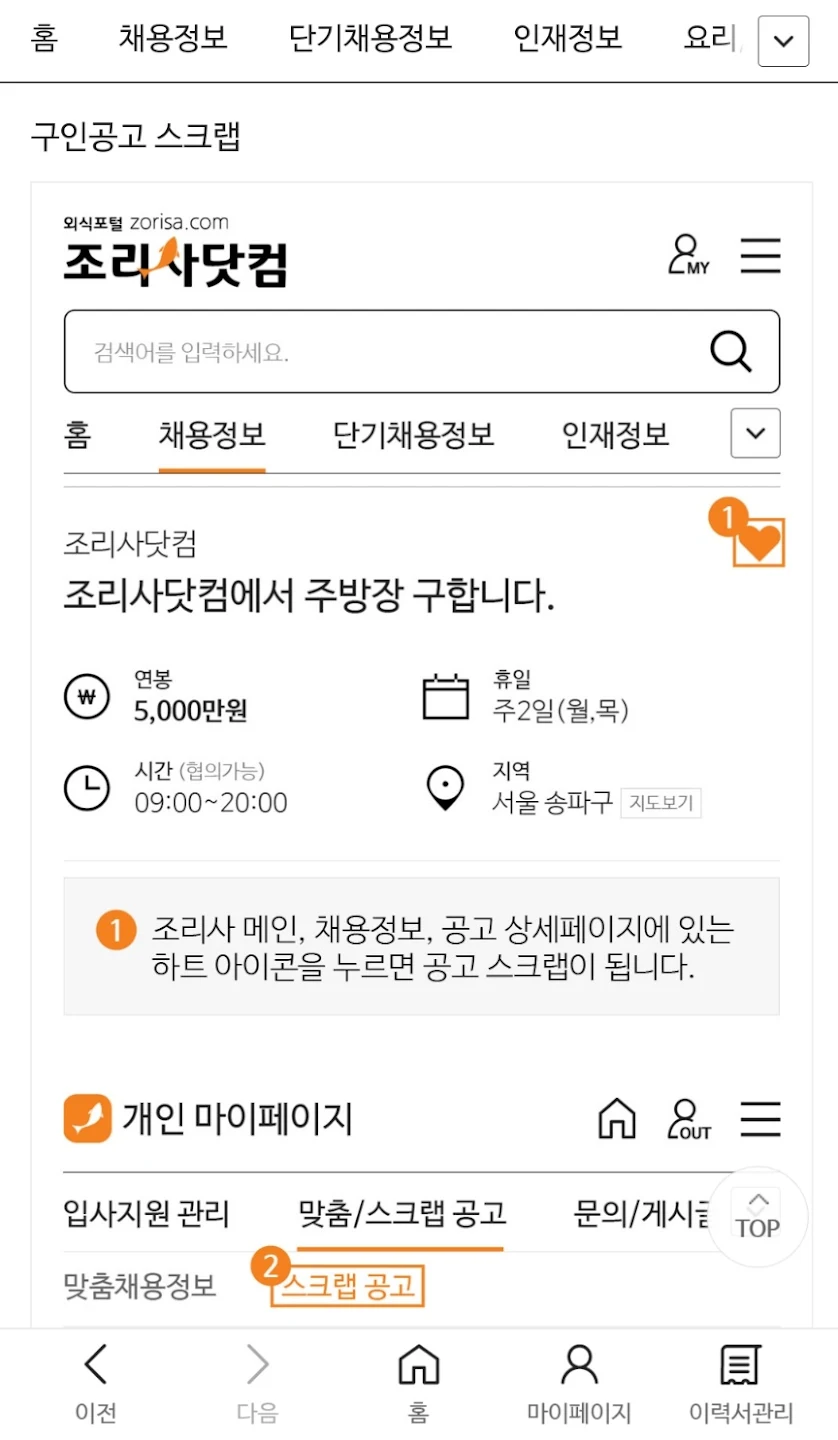Expand the chevron next to 요리 menu
This screenshot has height=1440, width=838.
[782, 41]
